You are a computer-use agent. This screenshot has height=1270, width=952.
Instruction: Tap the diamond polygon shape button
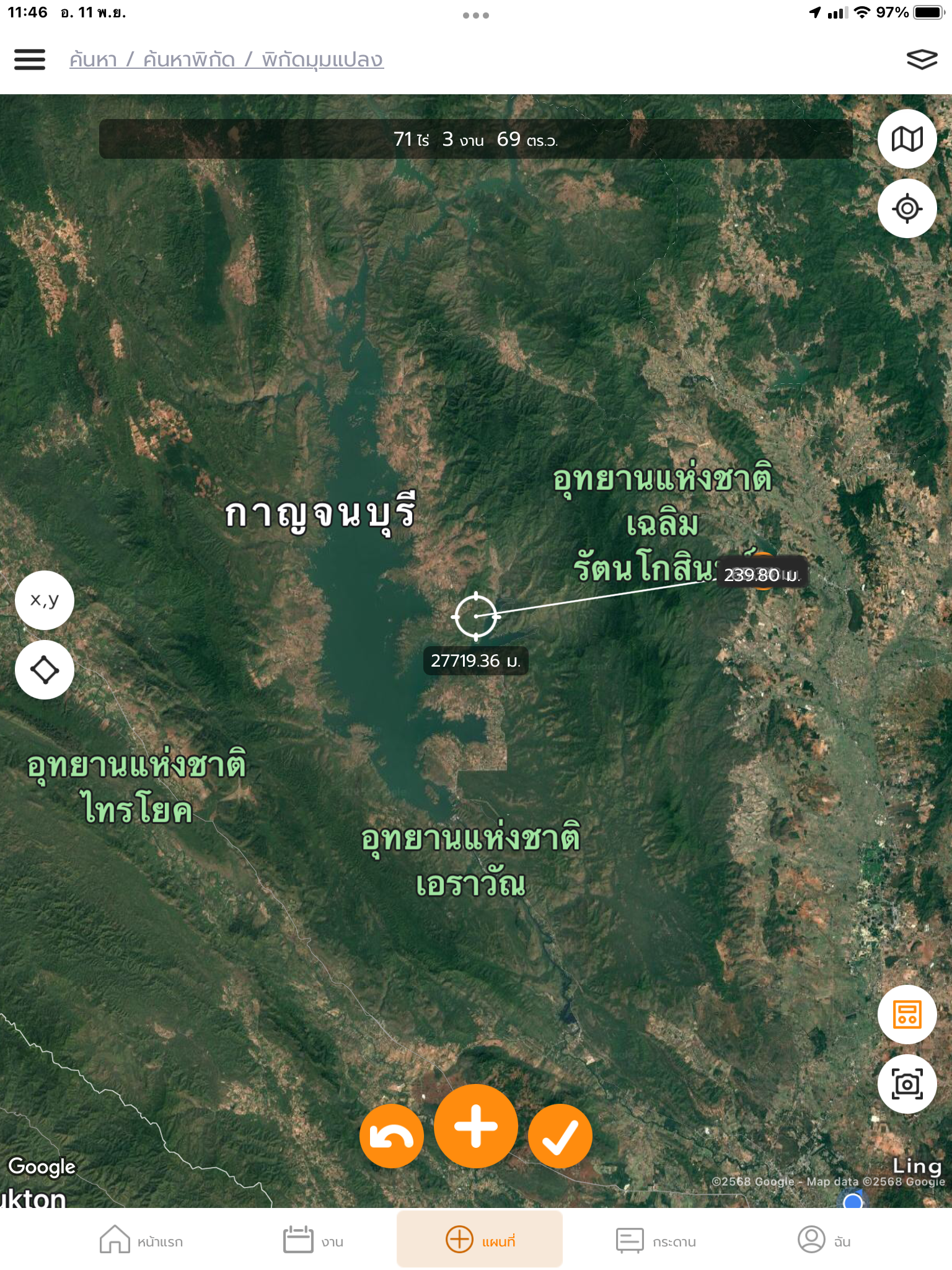tap(45, 670)
